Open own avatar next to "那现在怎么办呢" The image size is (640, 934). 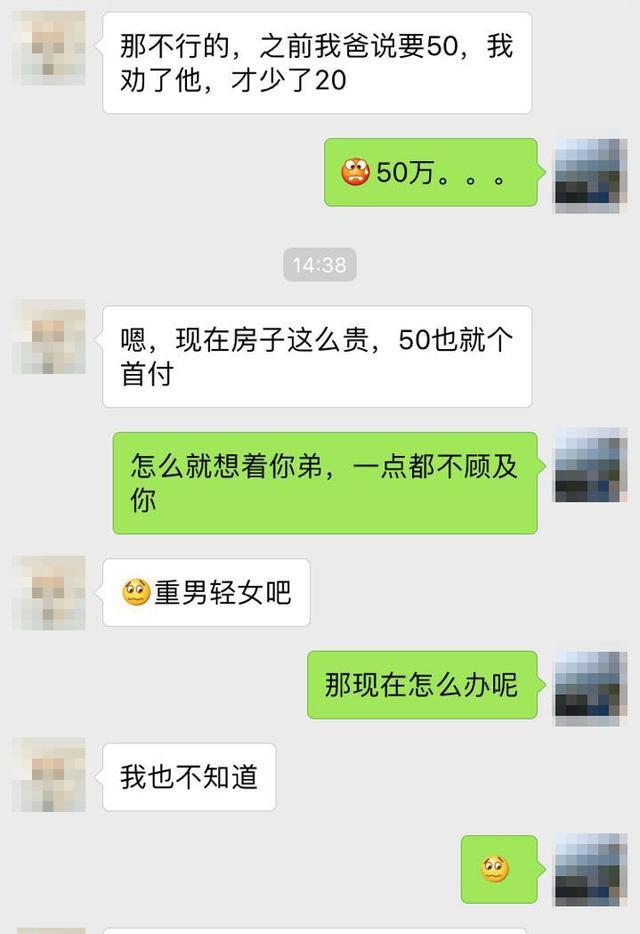tap(590, 685)
